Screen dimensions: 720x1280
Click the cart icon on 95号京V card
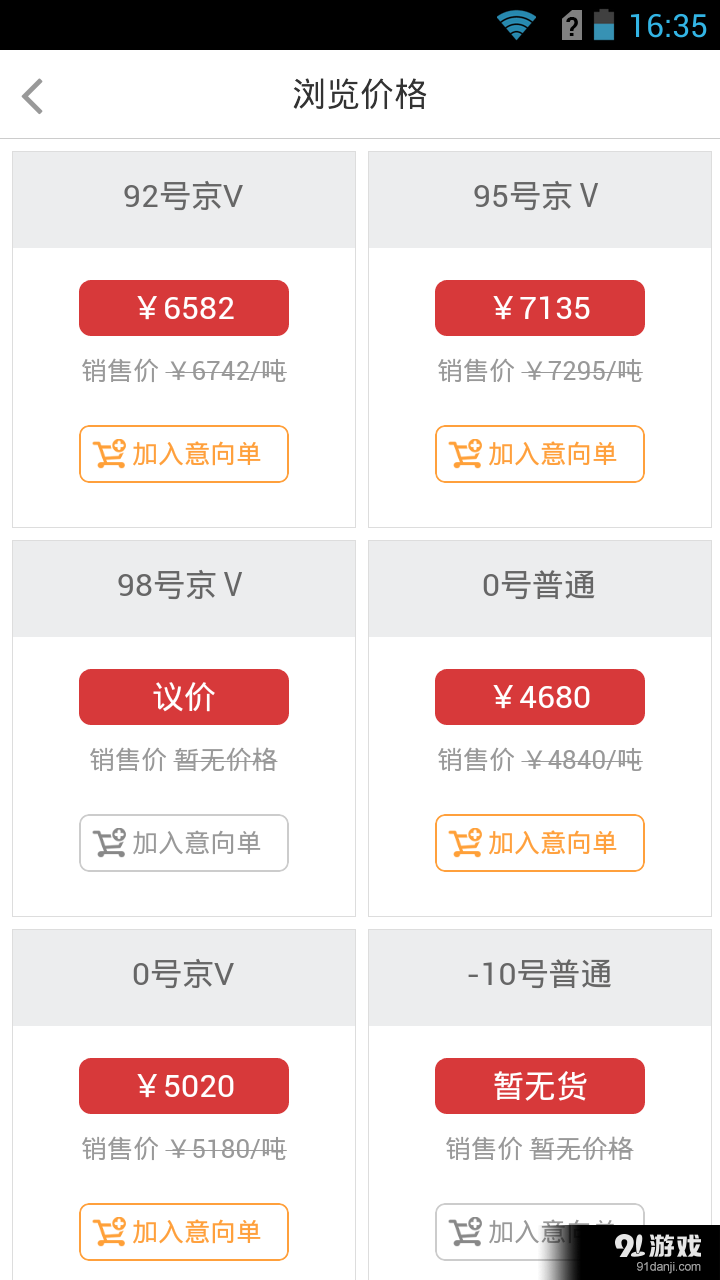pos(467,454)
